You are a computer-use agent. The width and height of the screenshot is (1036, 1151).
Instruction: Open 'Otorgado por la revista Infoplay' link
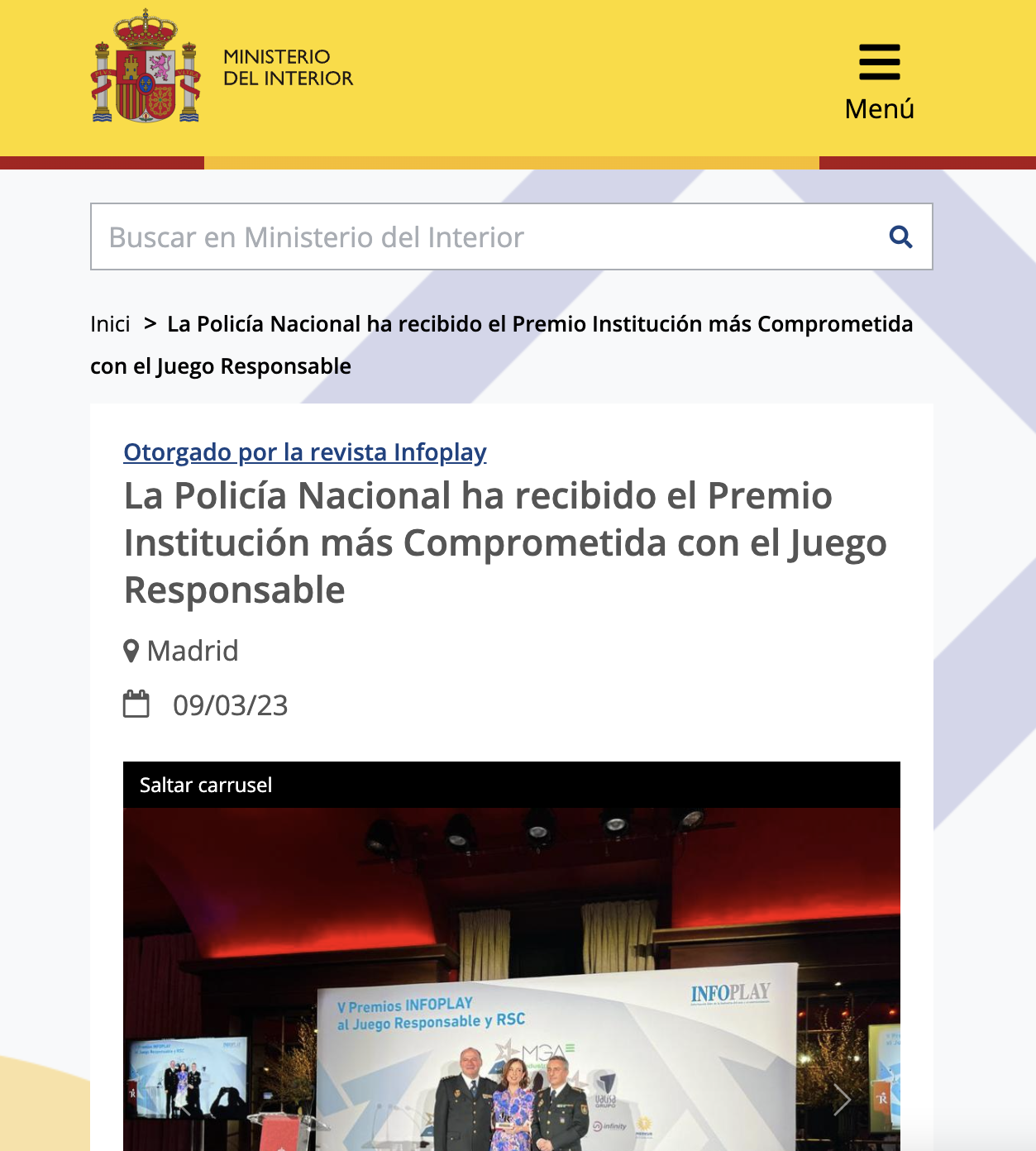click(304, 452)
